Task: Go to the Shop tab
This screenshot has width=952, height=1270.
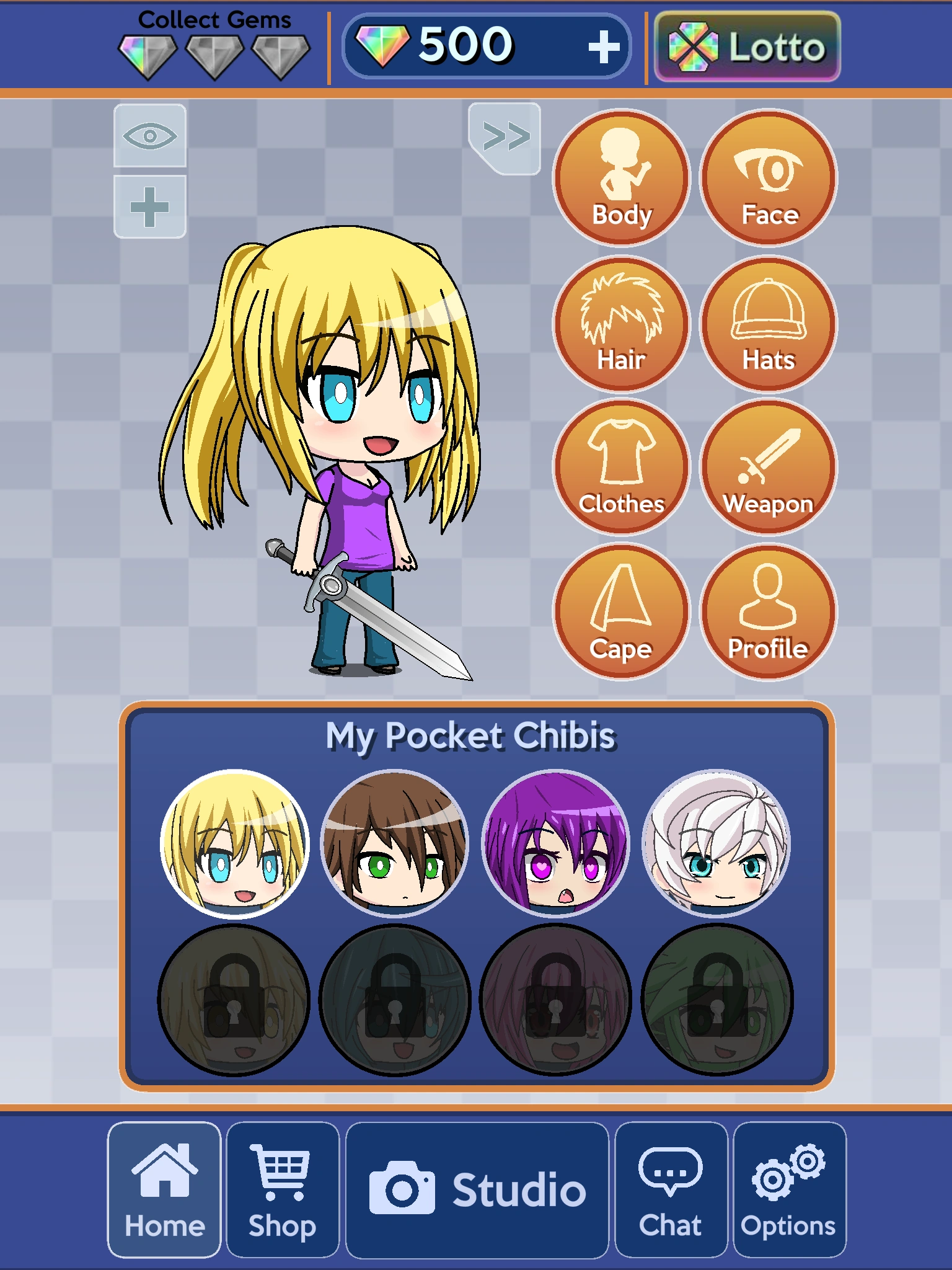Action: (283, 1189)
